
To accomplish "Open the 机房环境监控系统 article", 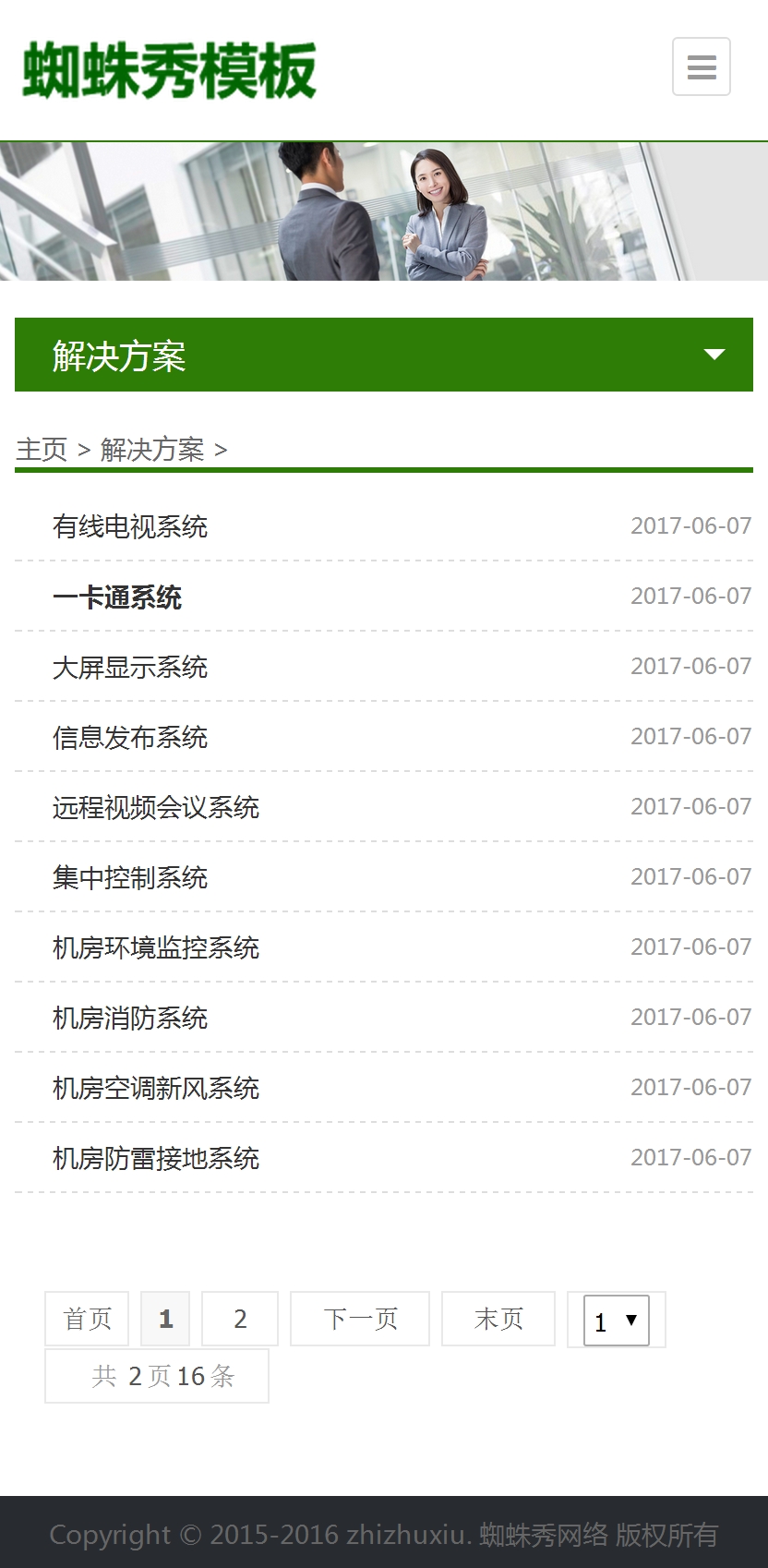I will tap(156, 947).
